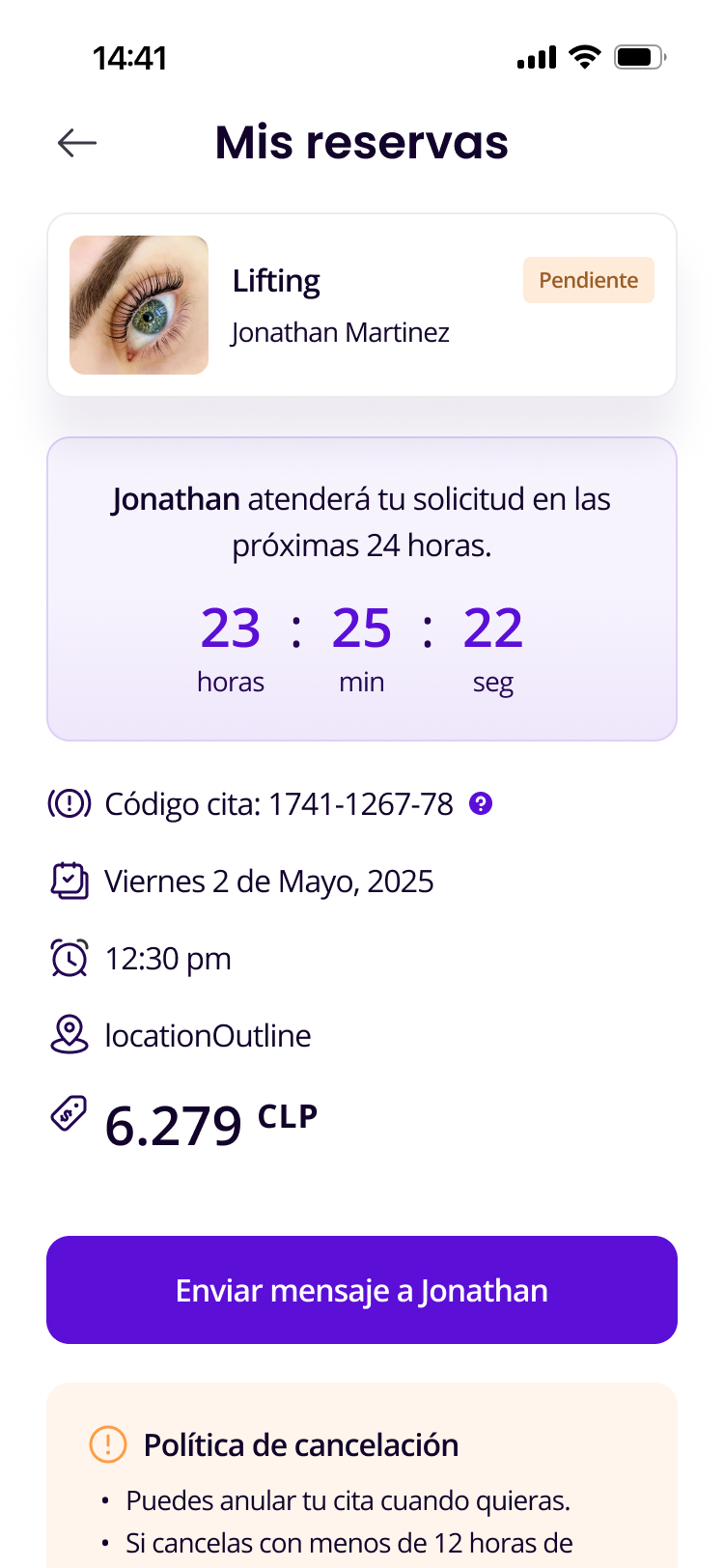
Task: Open the appointment code info exclamation icon
Action: (69, 803)
